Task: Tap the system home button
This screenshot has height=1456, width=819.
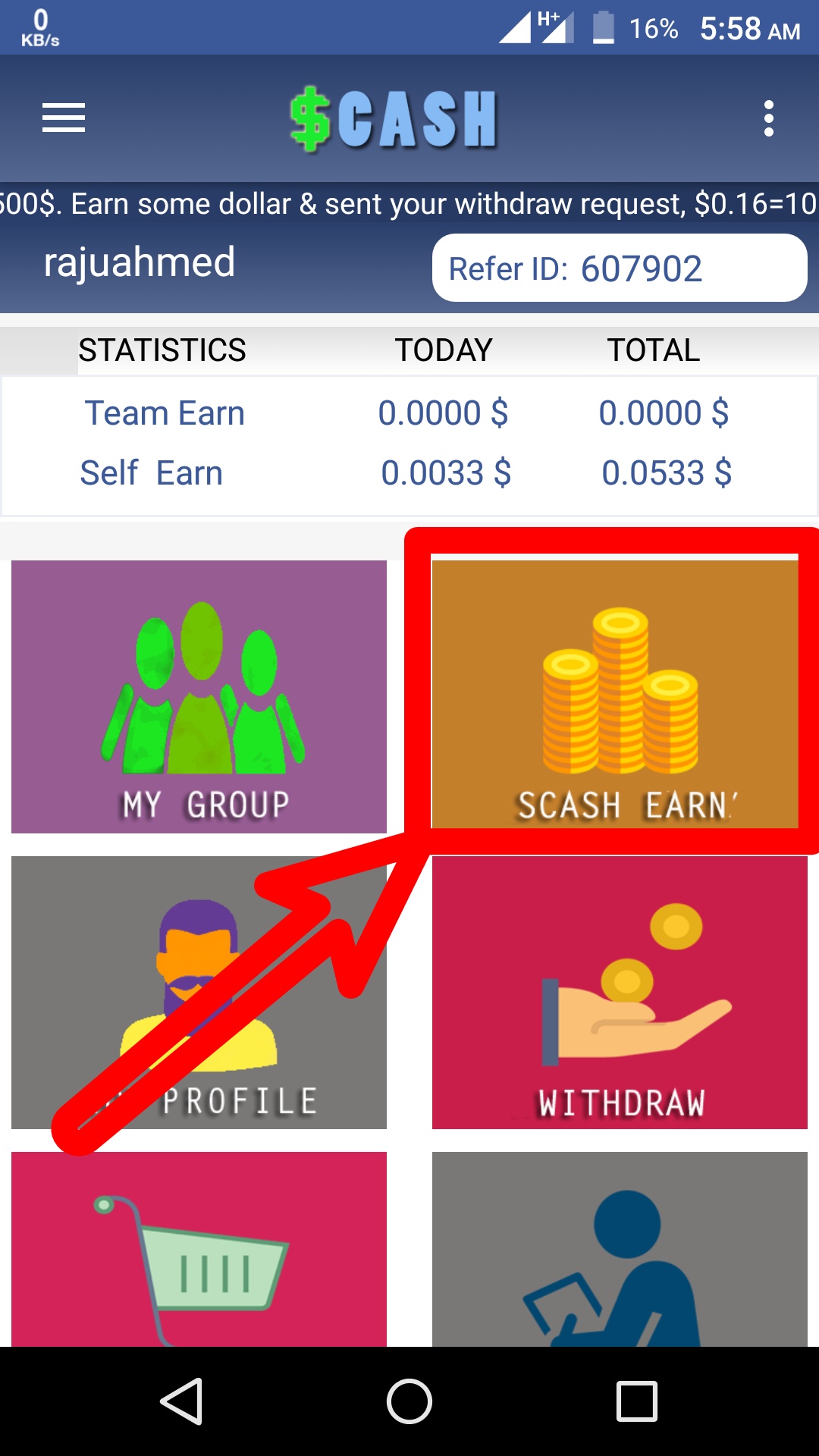Action: pyautogui.click(x=409, y=1401)
